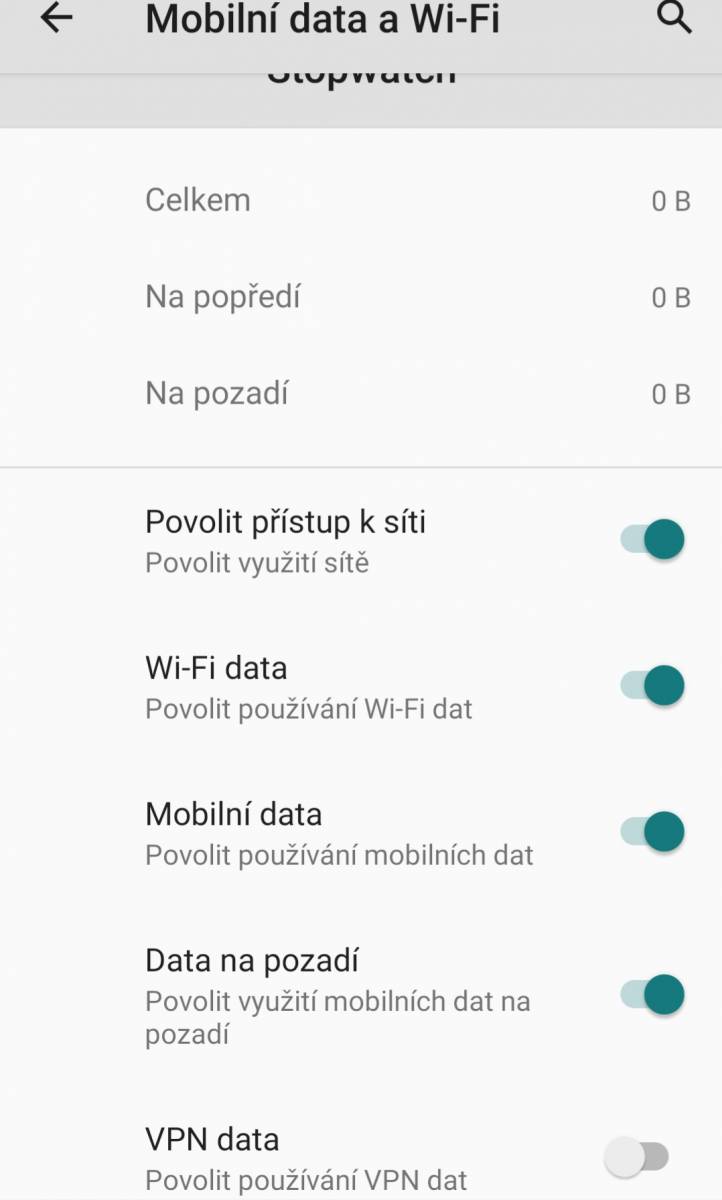This screenshot has width=722, height=1200.
Task: Go back using the arrow icon
Action: 56,18
